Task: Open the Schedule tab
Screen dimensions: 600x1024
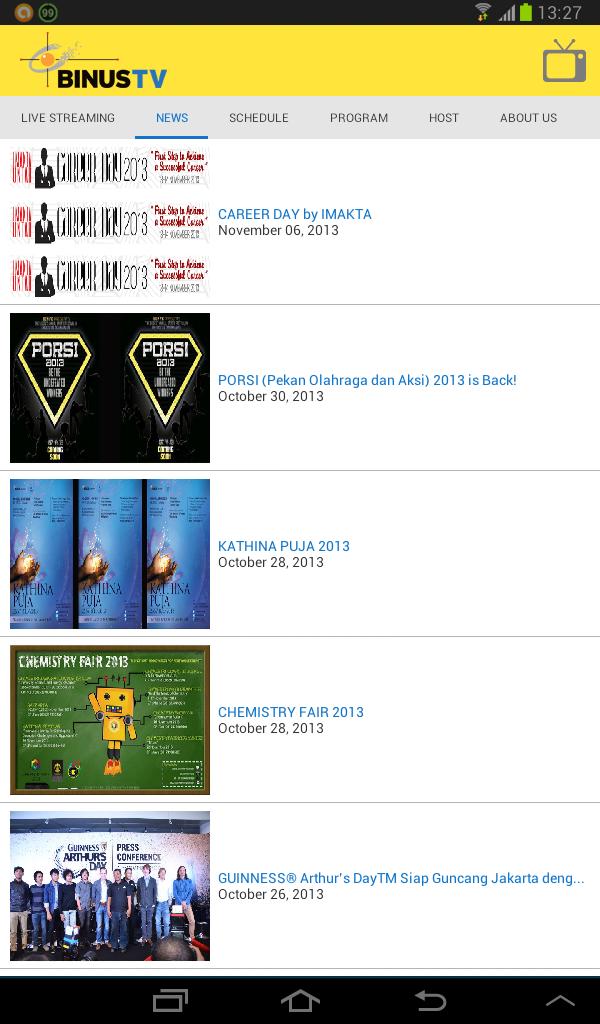Action: 259,118
